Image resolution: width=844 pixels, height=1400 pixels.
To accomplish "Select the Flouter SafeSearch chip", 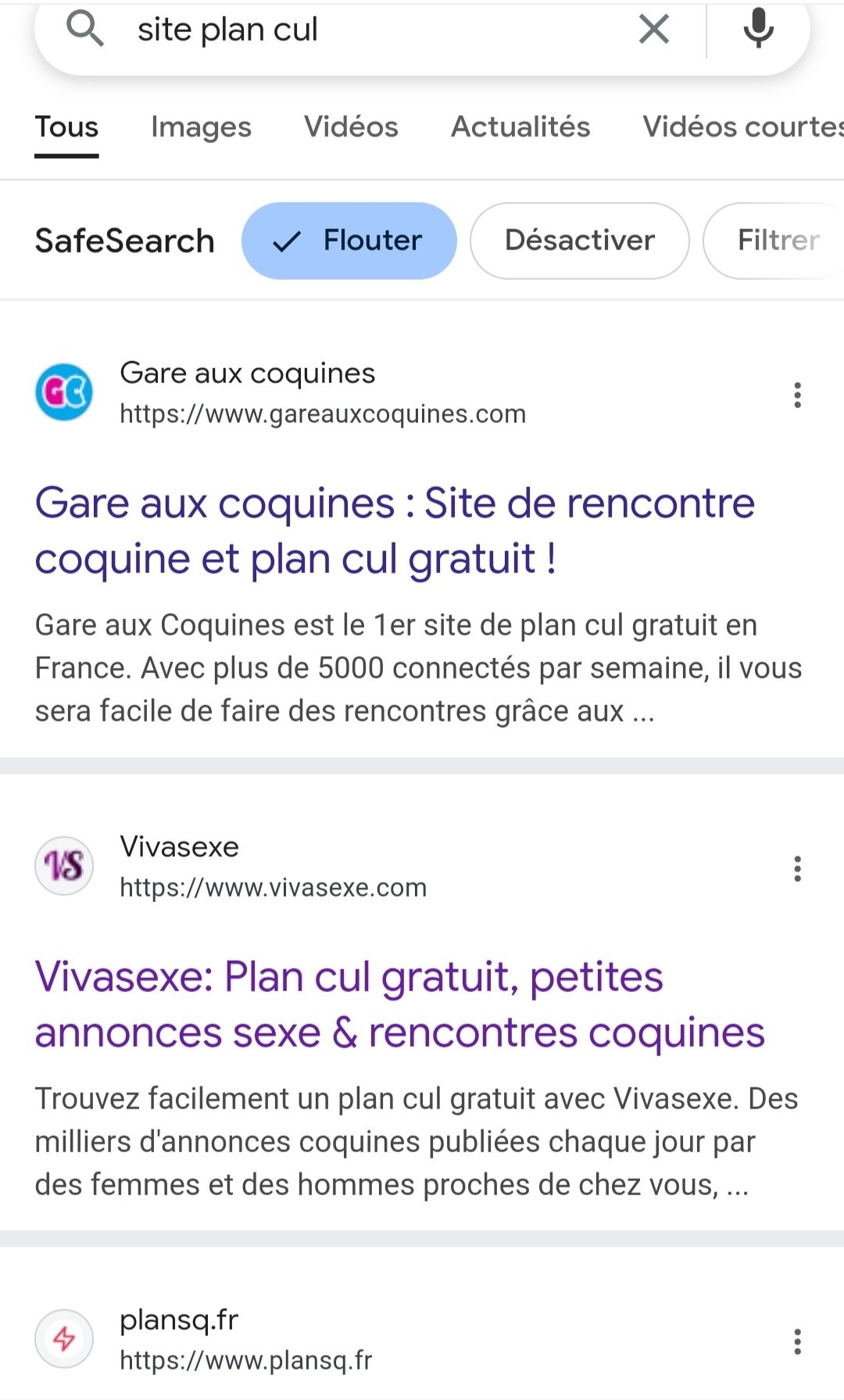I will pos(349,241).
